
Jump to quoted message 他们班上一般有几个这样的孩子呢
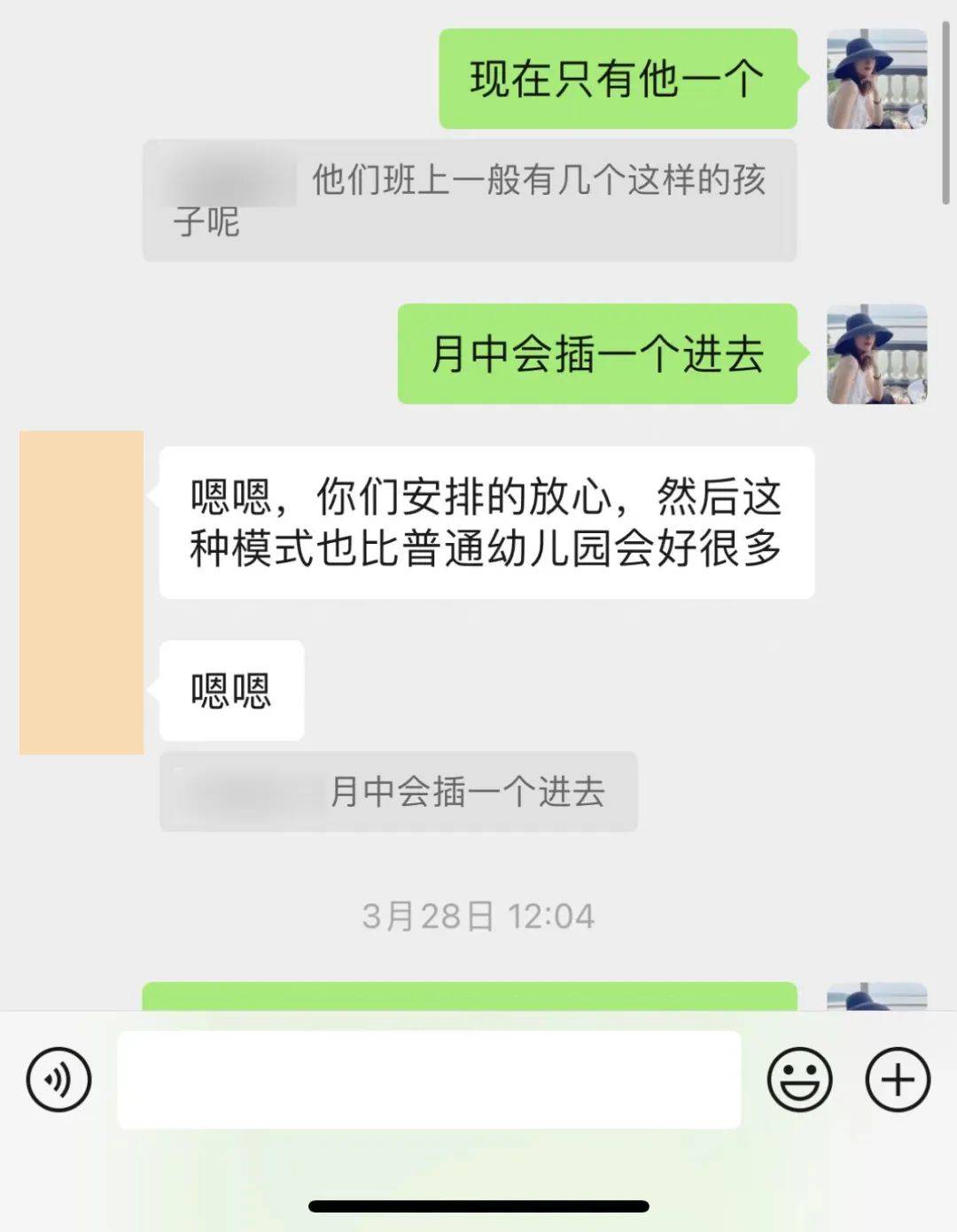pyautogui.click(x=470, y=200)
